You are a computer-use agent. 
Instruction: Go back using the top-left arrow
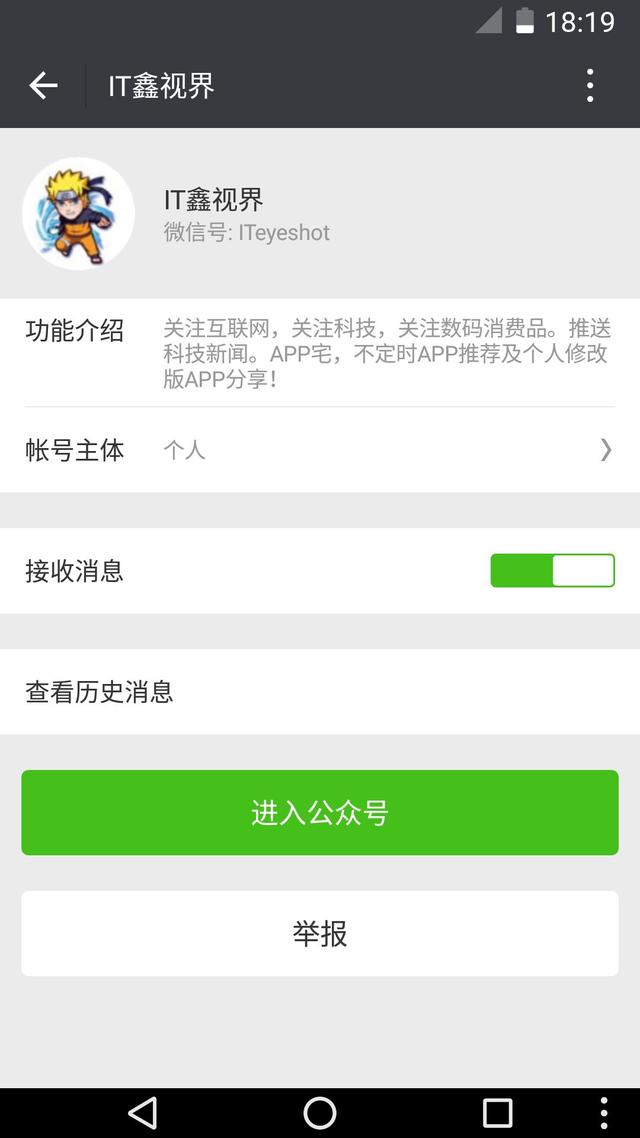coord(43,86)
